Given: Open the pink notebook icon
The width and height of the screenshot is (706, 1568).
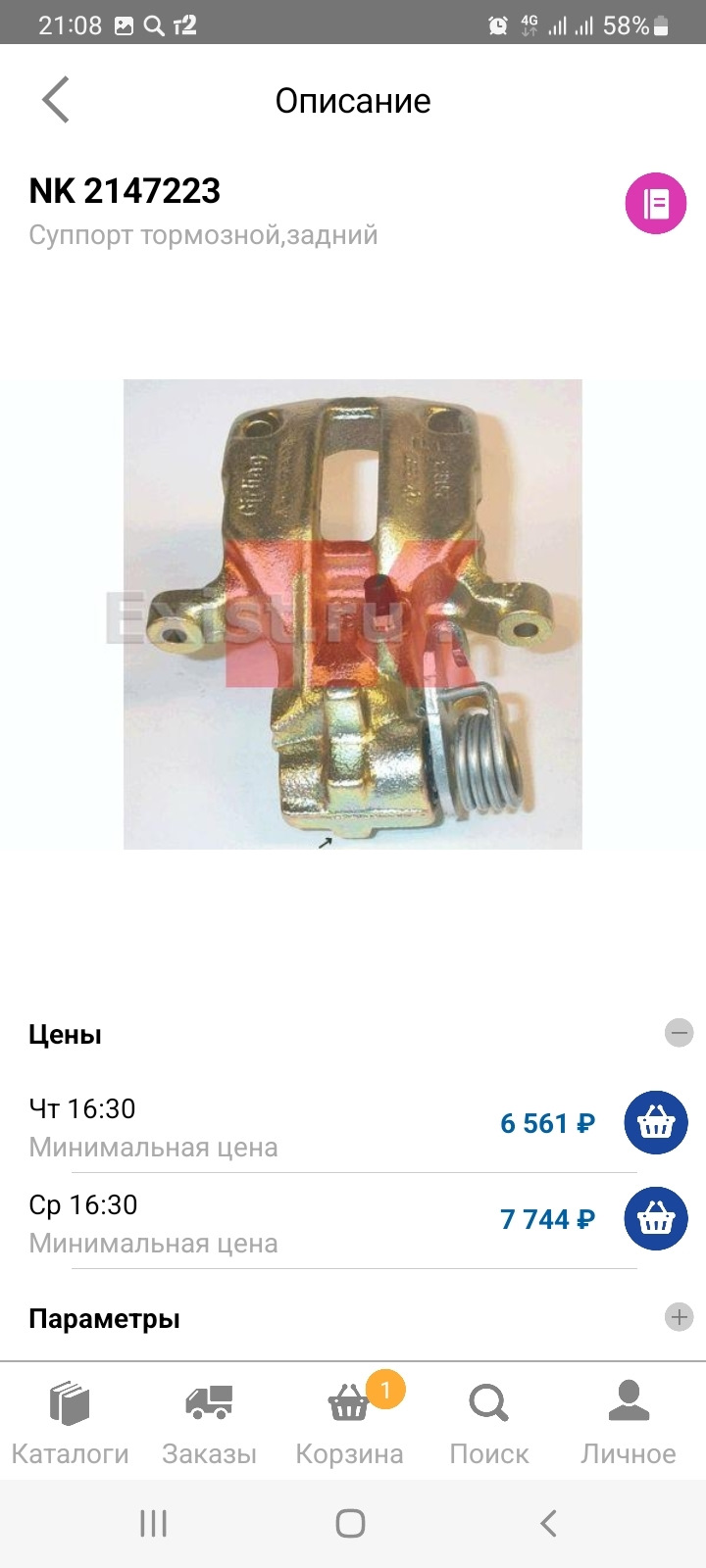Looking at the screenshot, I should point(655,204).
